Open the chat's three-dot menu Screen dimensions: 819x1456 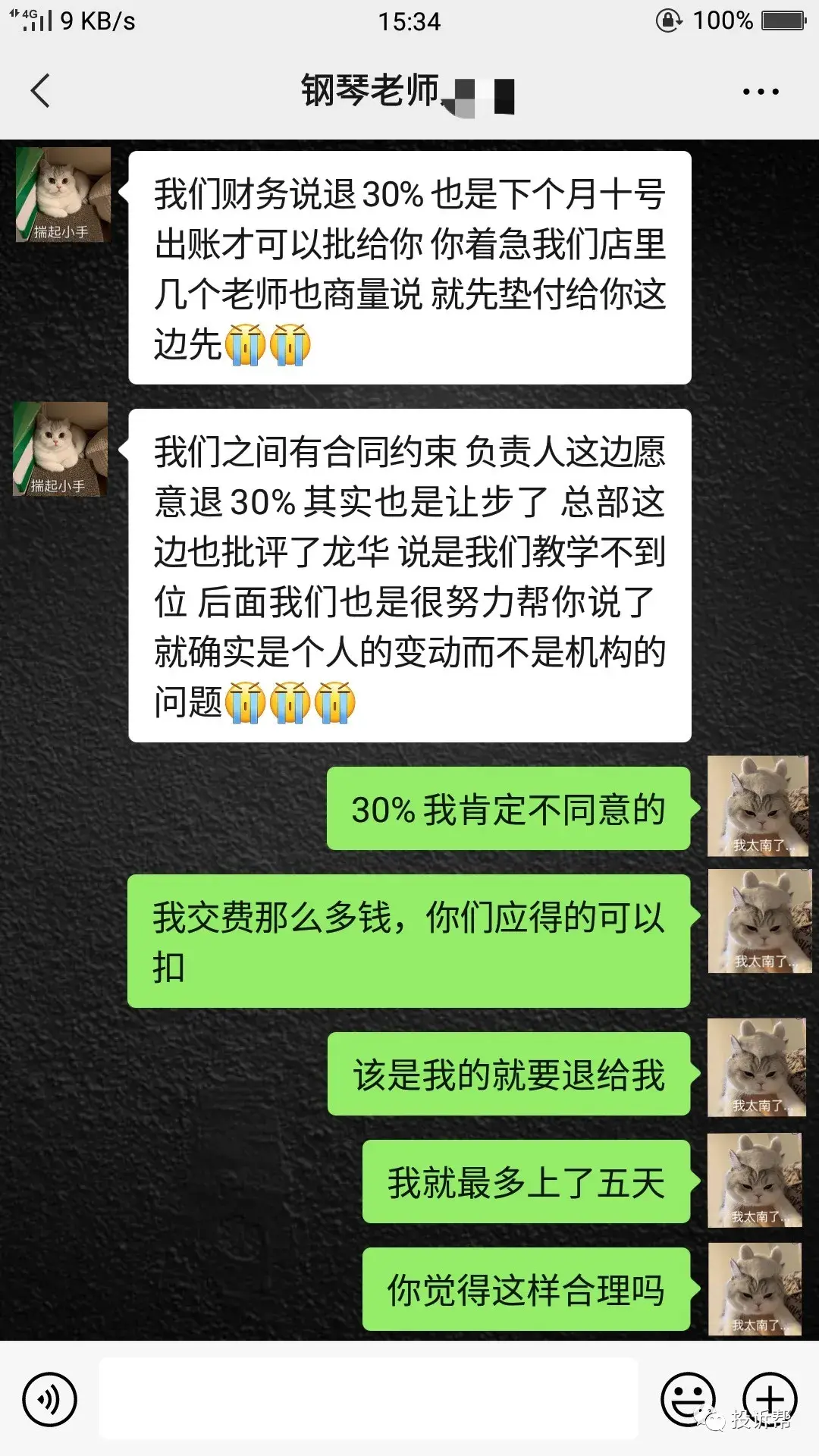[x=760, y=92]
